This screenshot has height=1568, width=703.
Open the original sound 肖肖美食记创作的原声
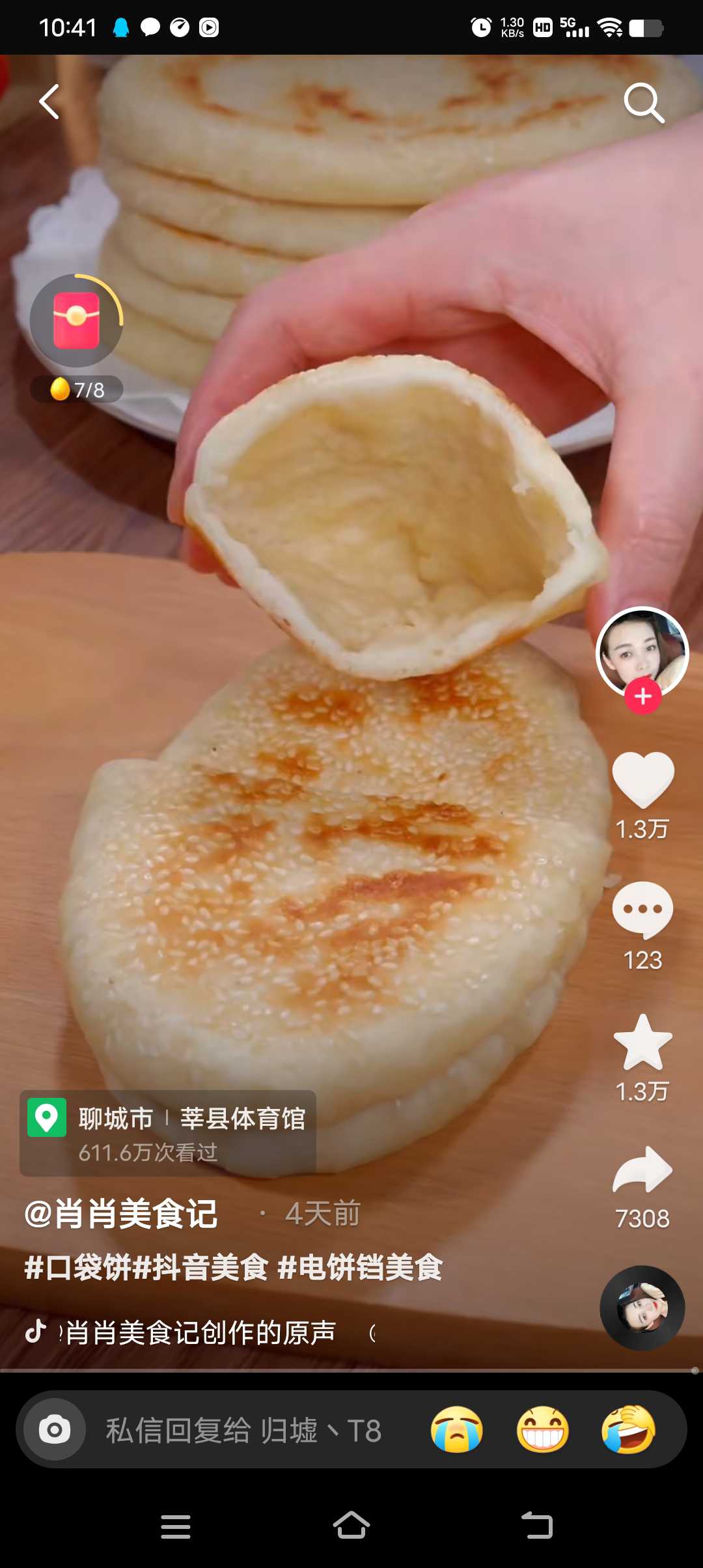tap(200, 1332)
